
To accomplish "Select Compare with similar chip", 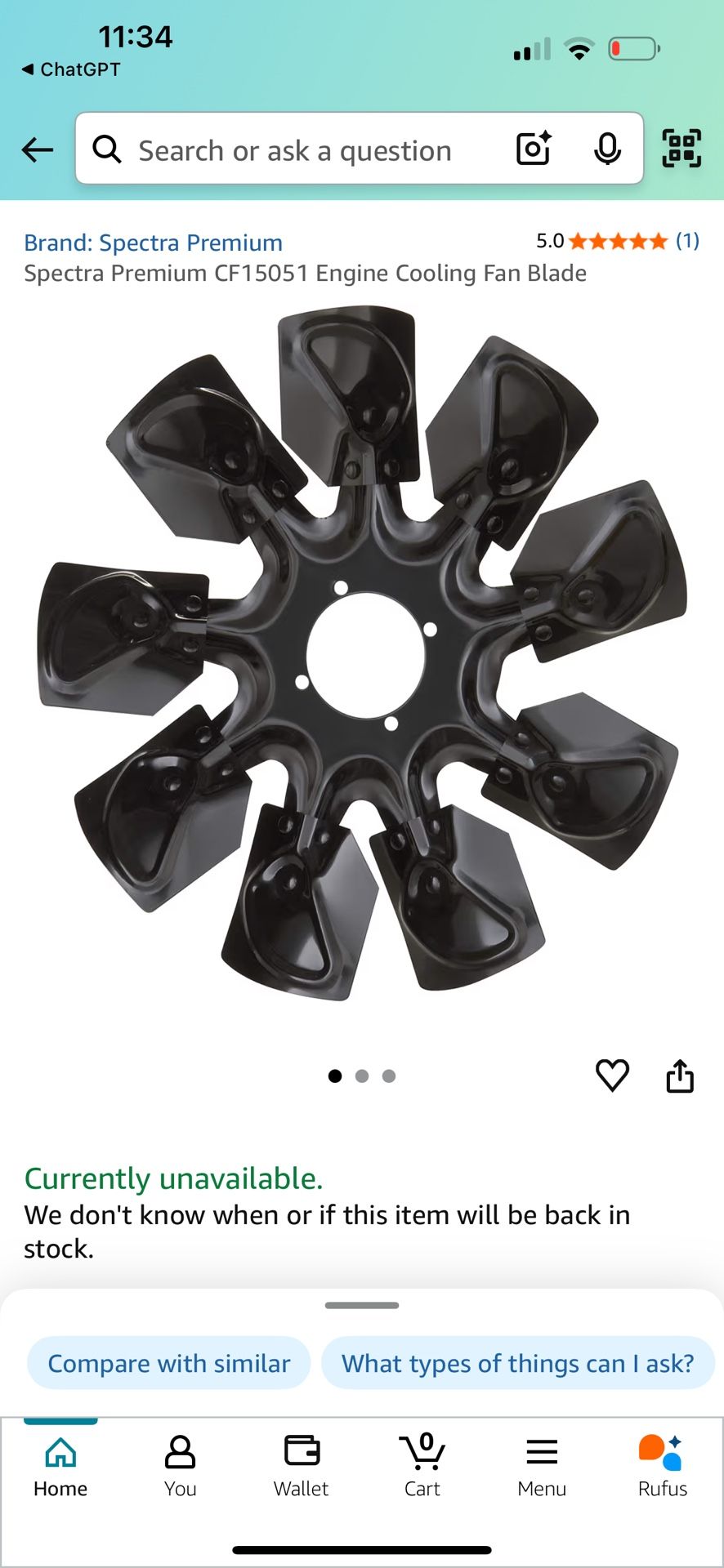I will [x=169, y=1363].
